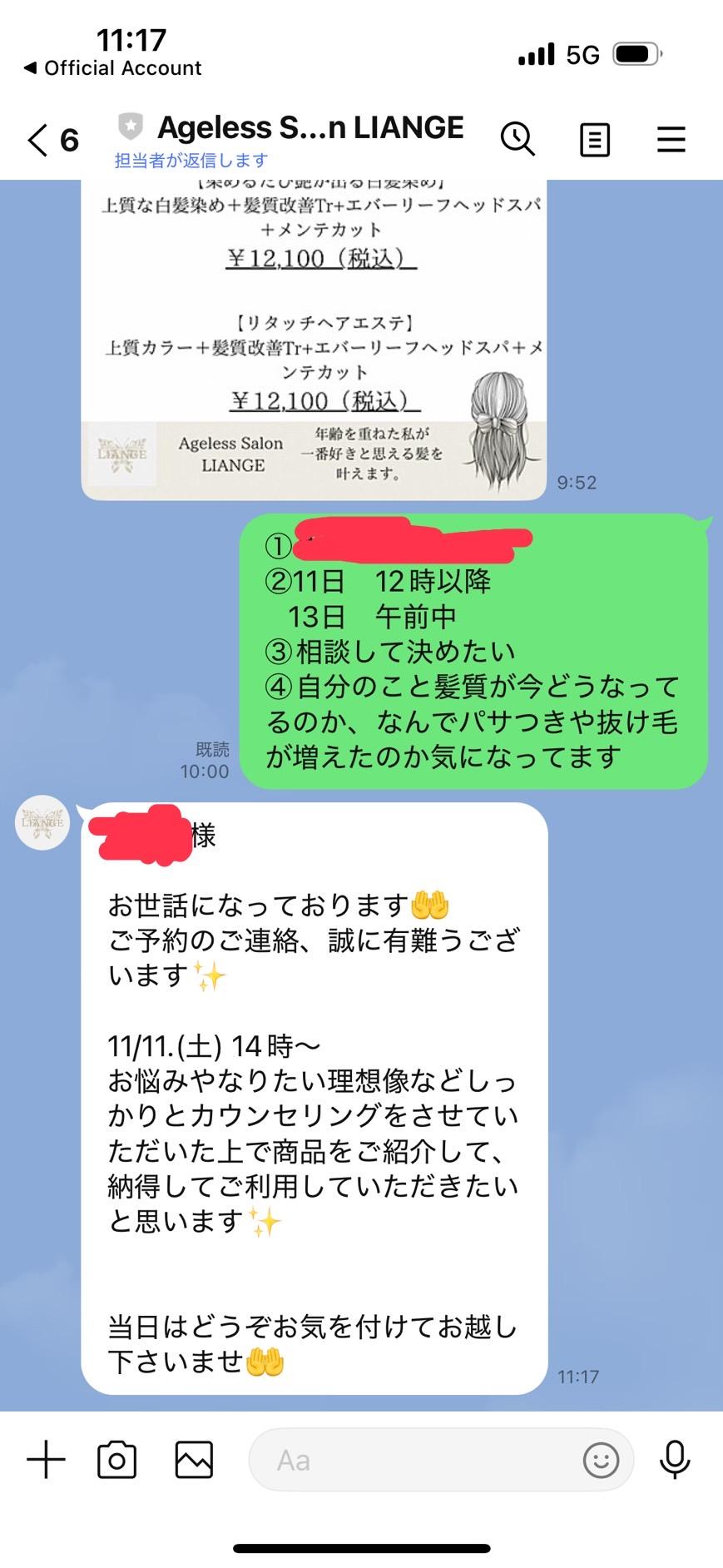View the LIANGE salon profile avatar
Image resolution: width=723 pixels, height=1568 pixels.
[x=42, y=822]
